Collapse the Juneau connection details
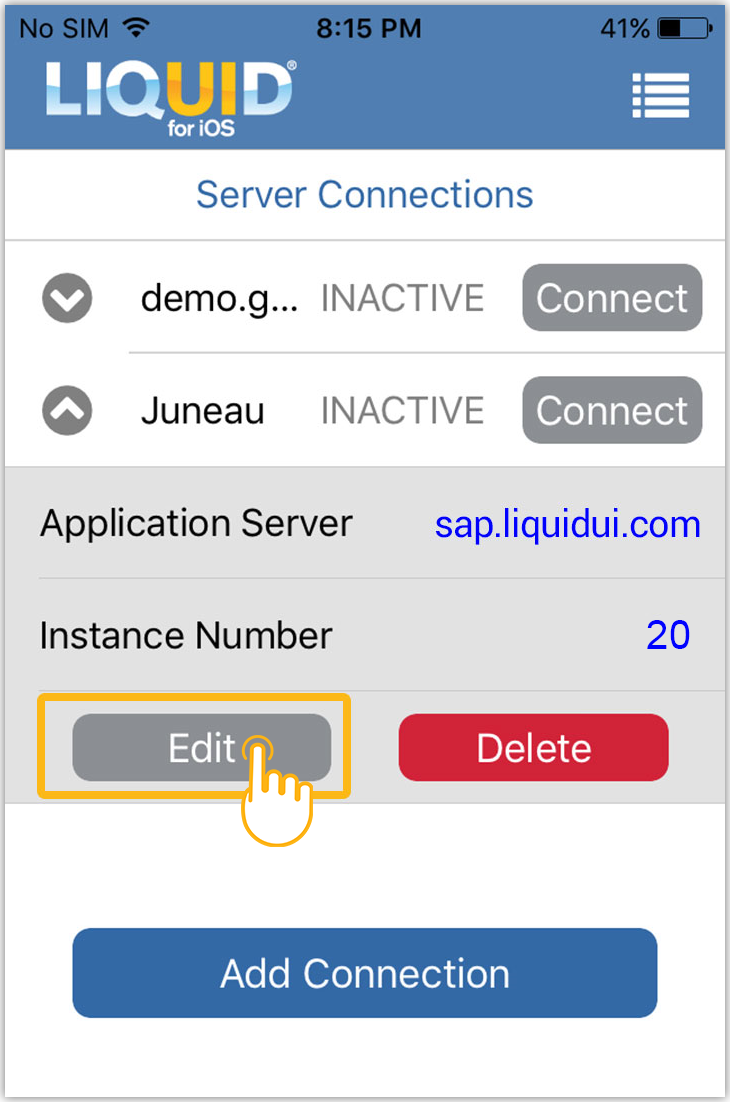Viewport: 730px width, 1102px height. [67, 410]
